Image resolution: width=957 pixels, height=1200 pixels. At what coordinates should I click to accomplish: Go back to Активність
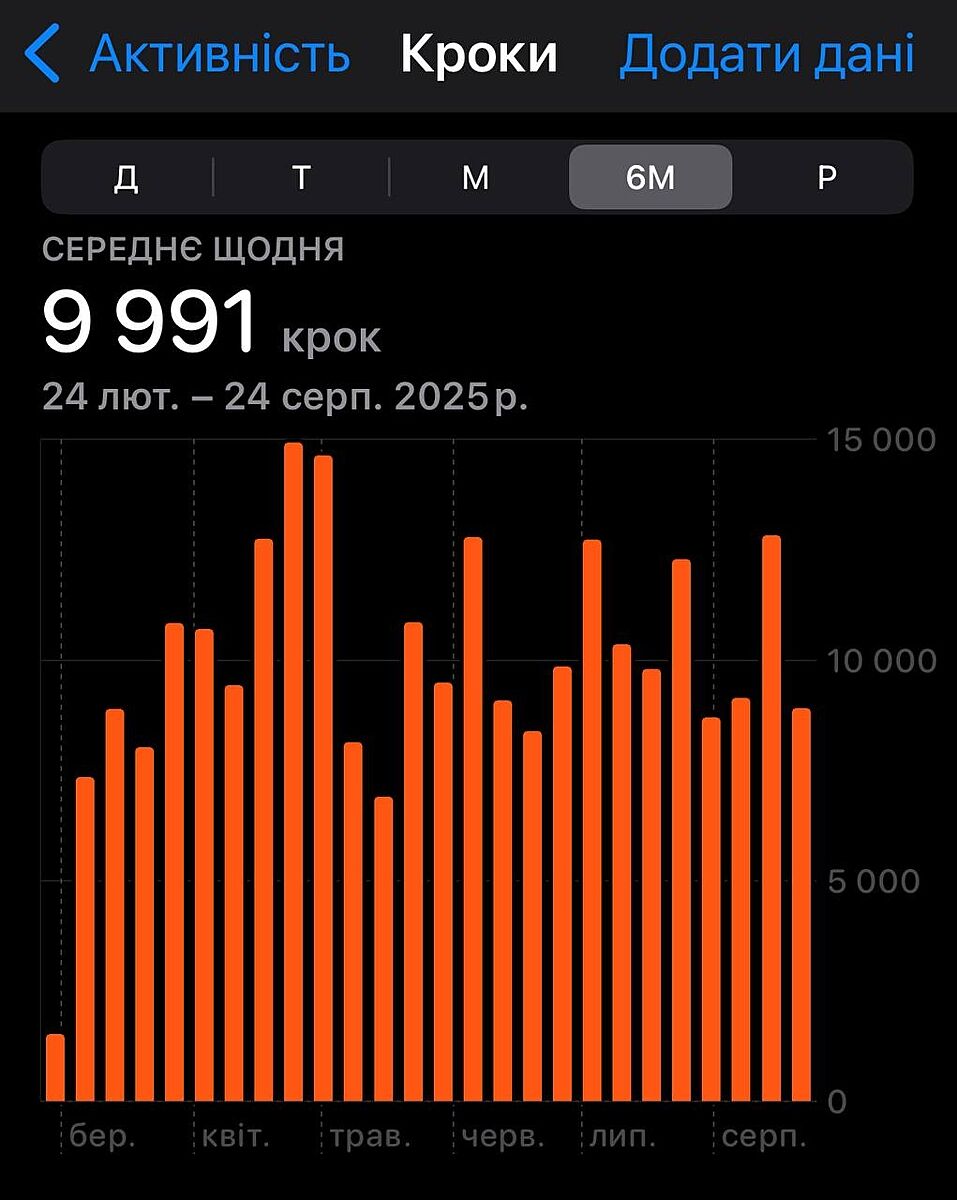point(188,54)
